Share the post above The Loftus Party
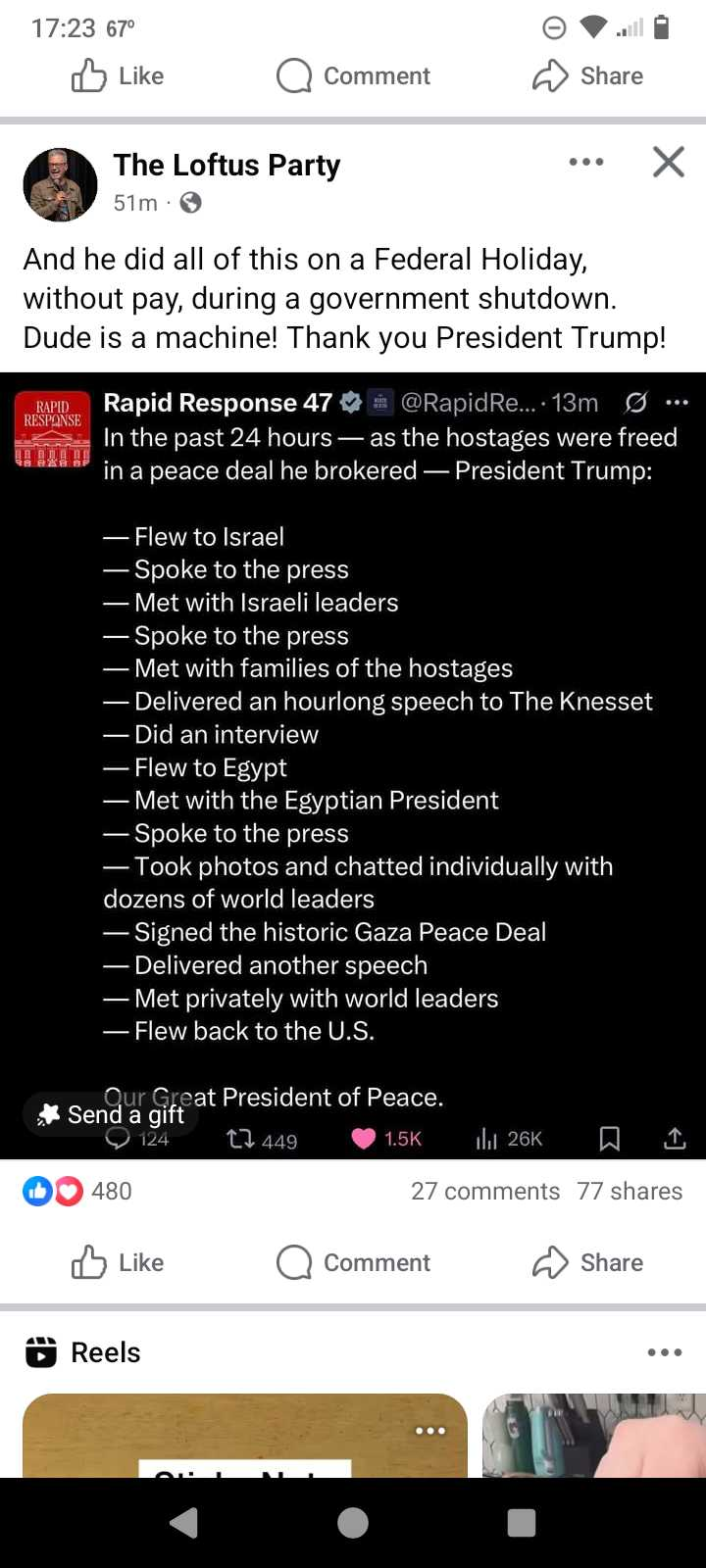706x1568 pixels. coord(587,75)
